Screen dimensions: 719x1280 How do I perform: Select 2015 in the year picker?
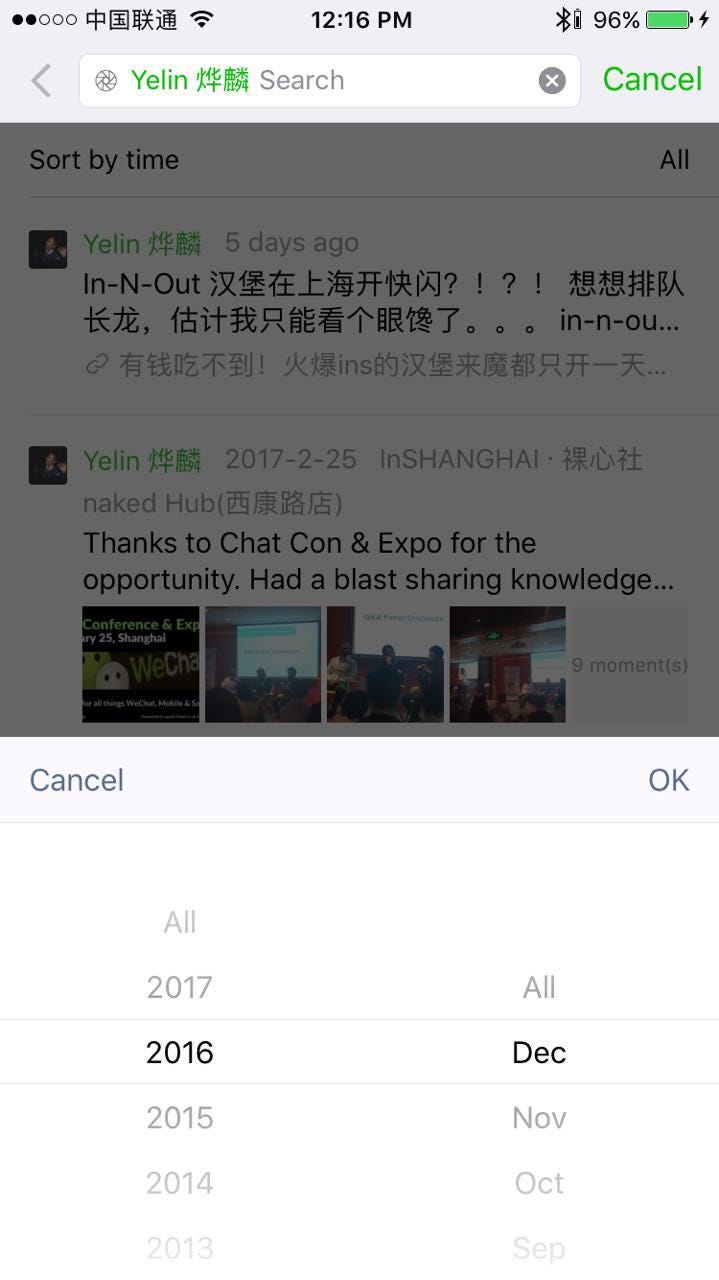pos(180,1117)
